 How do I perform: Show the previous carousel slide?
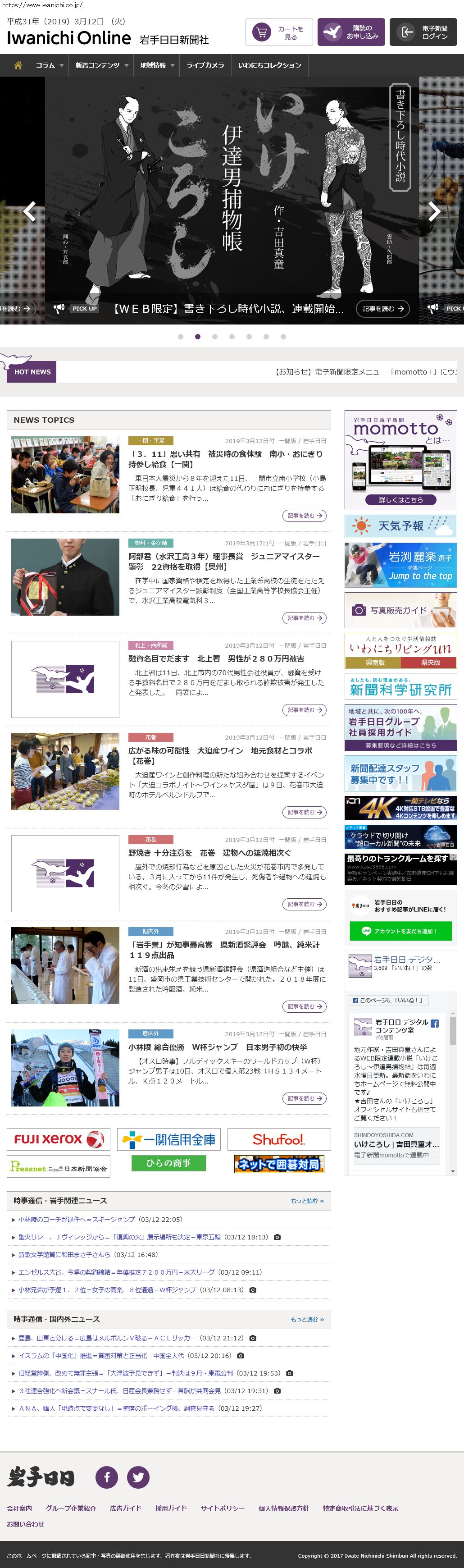(x=29, y=211)
